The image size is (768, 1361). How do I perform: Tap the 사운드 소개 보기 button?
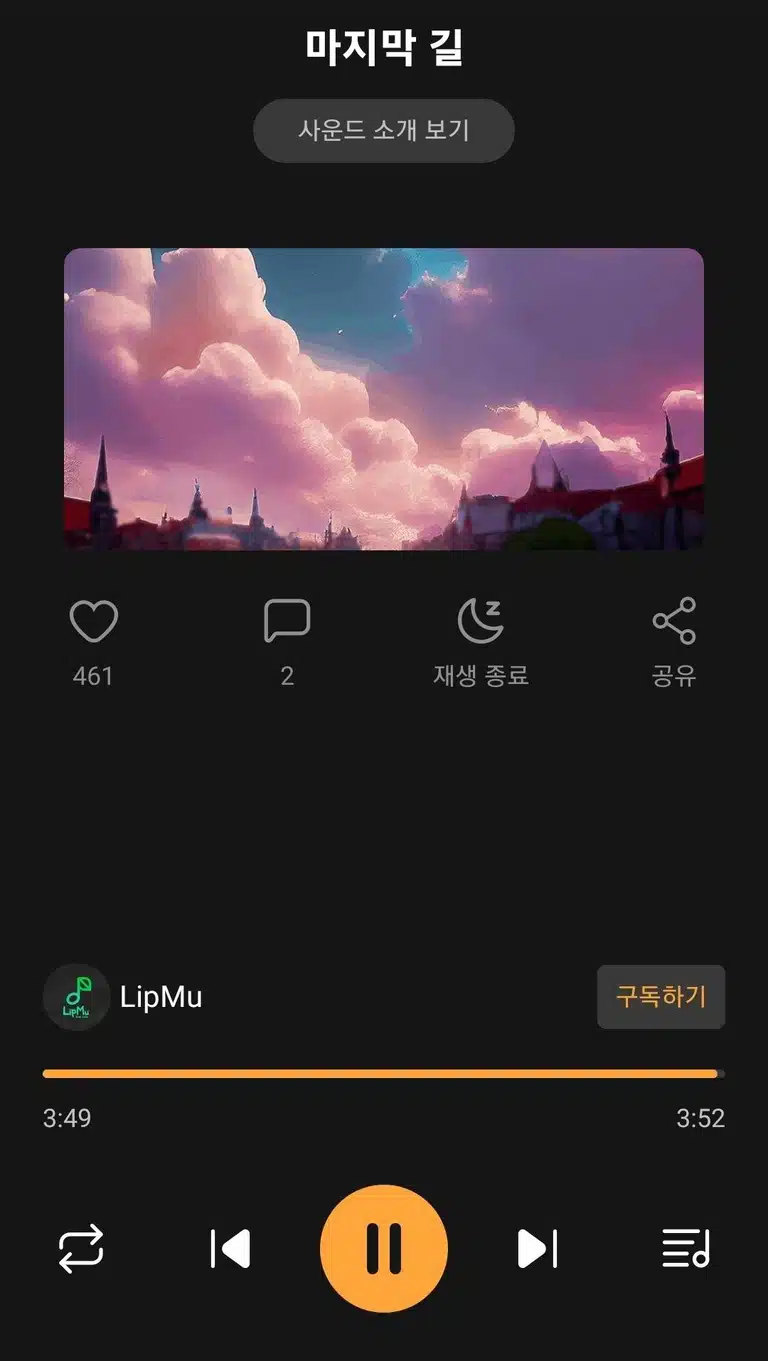383,130
